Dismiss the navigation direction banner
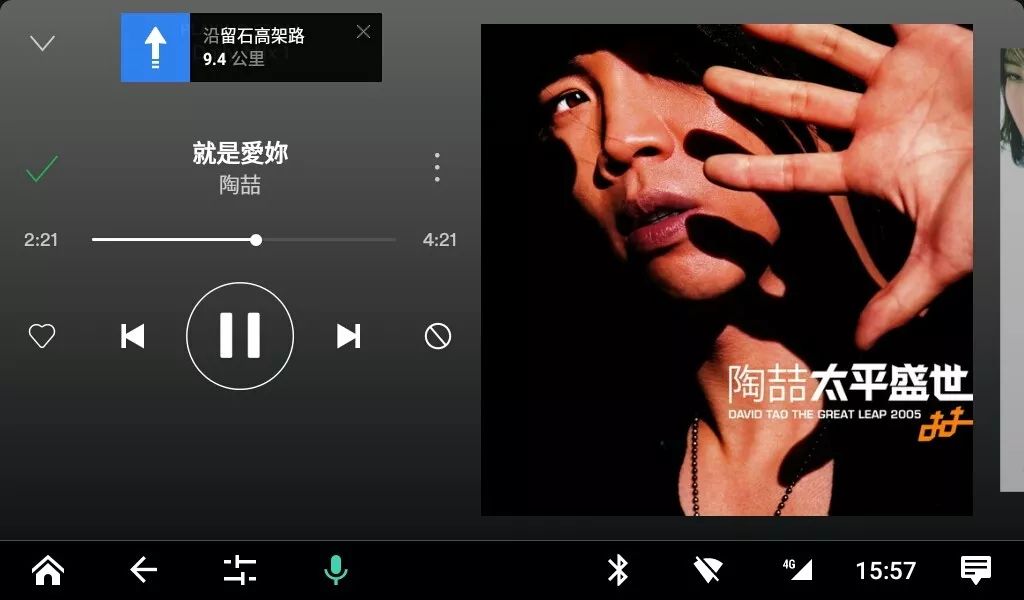 [363, 32]
